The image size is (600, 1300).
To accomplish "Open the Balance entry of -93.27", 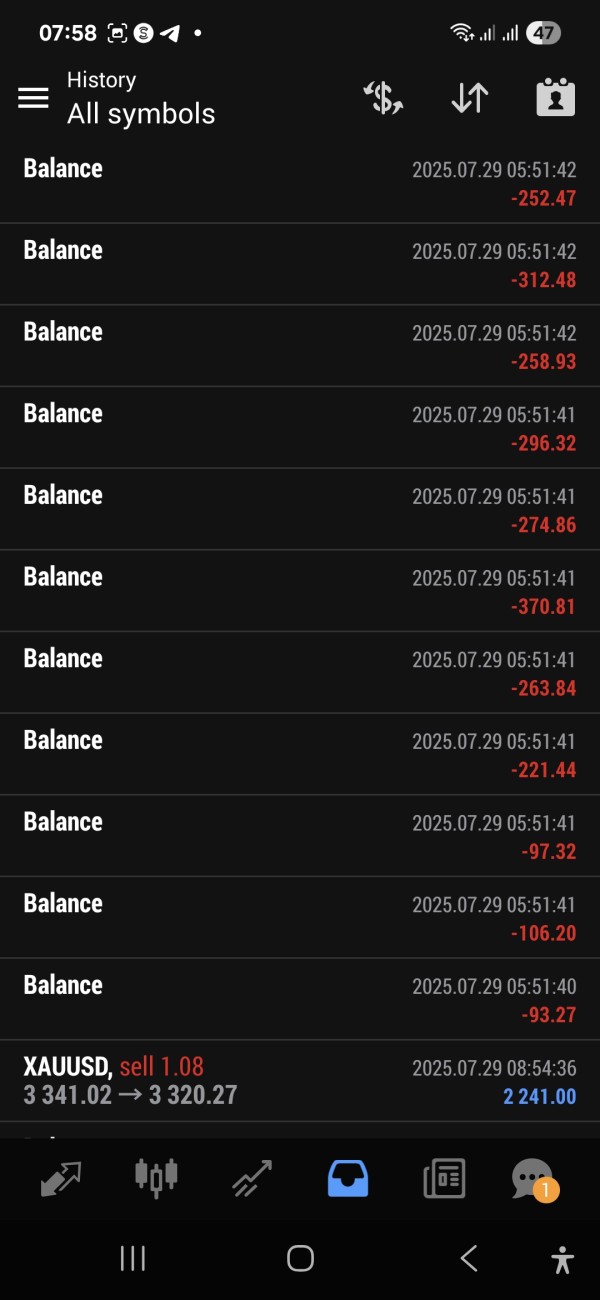I will (300, 998).
